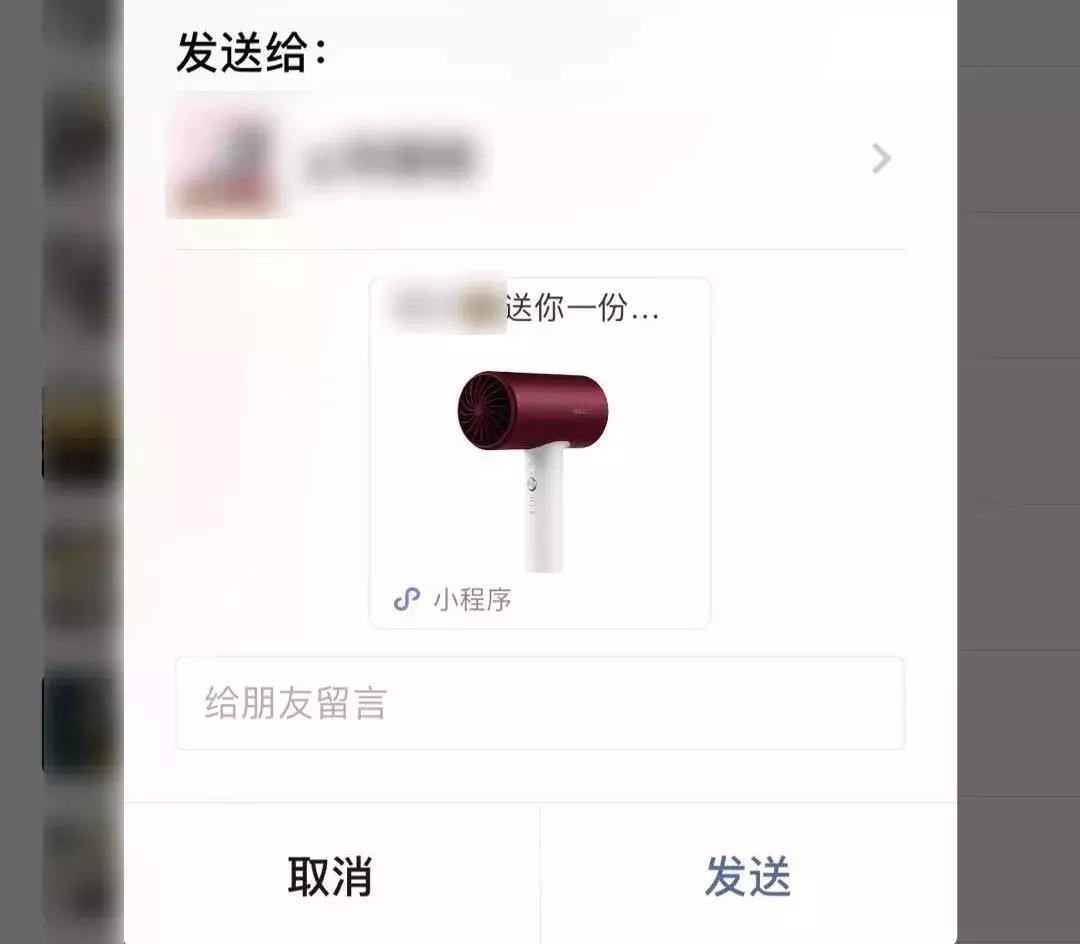Open the hair dryer 小程序 card preview
This screenshot has width=1080, height=944.
[x=540, y=455]
